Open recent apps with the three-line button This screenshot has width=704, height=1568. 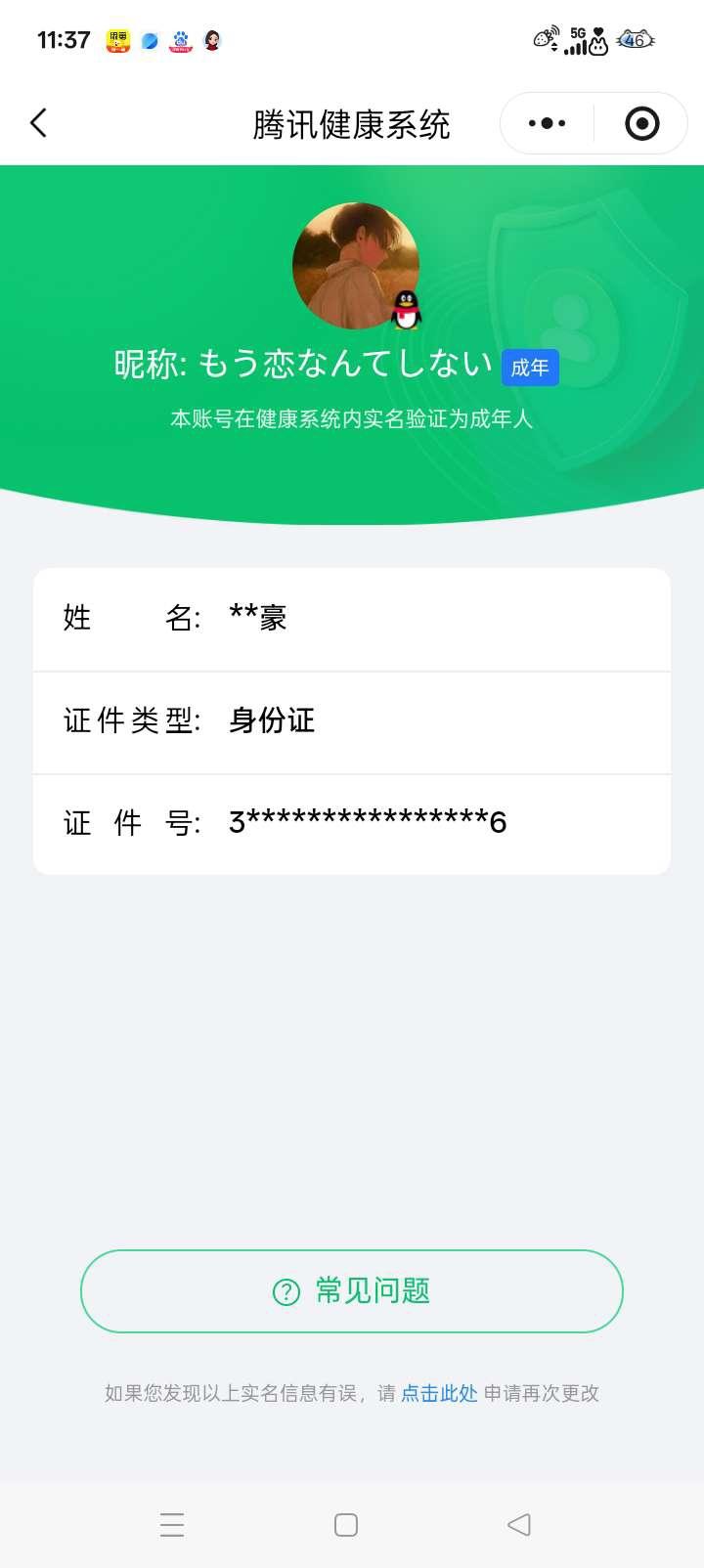click(x=173, y=1524)
